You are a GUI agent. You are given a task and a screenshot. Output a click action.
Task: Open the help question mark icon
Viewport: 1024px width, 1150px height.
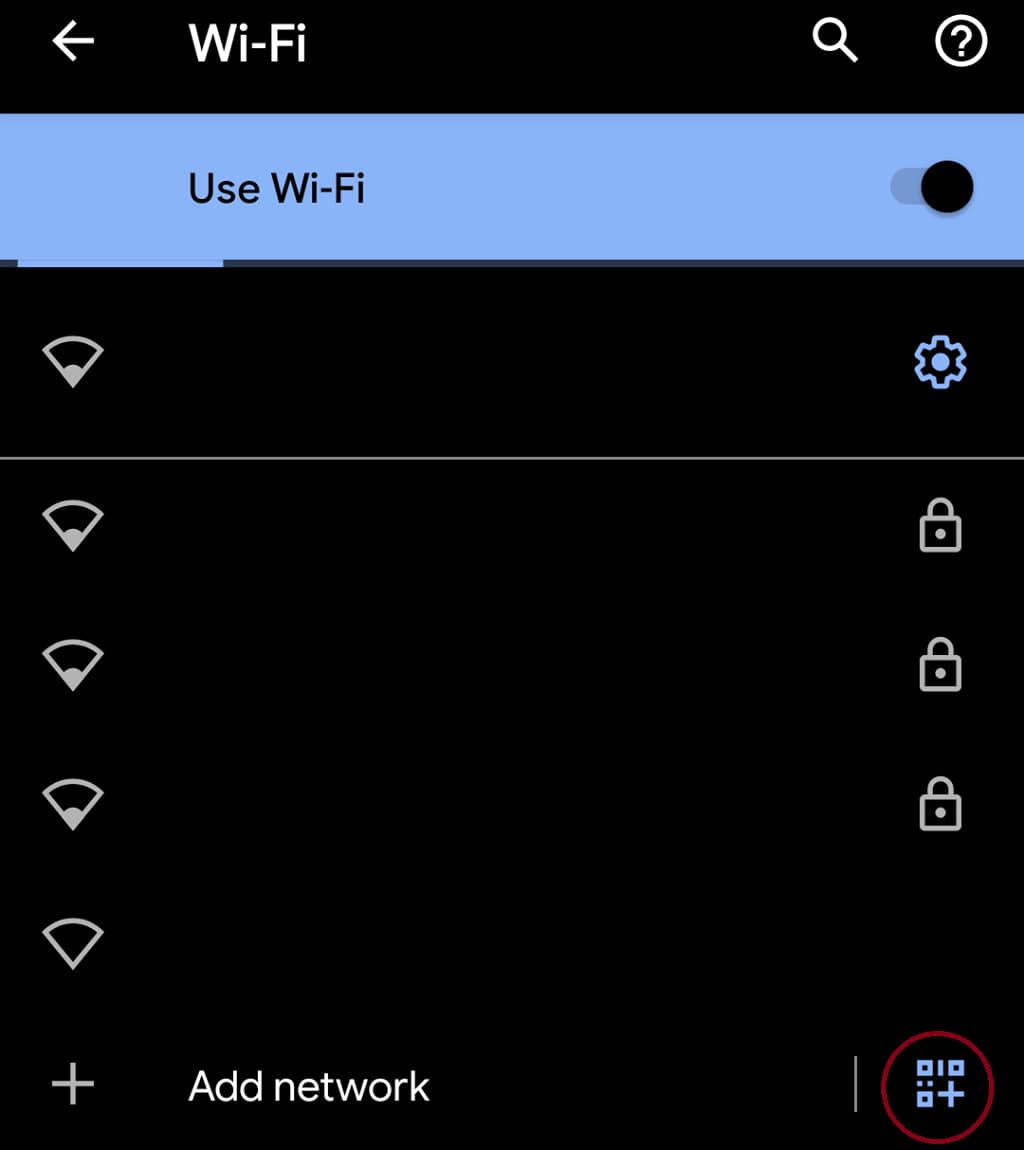(960, 42)
